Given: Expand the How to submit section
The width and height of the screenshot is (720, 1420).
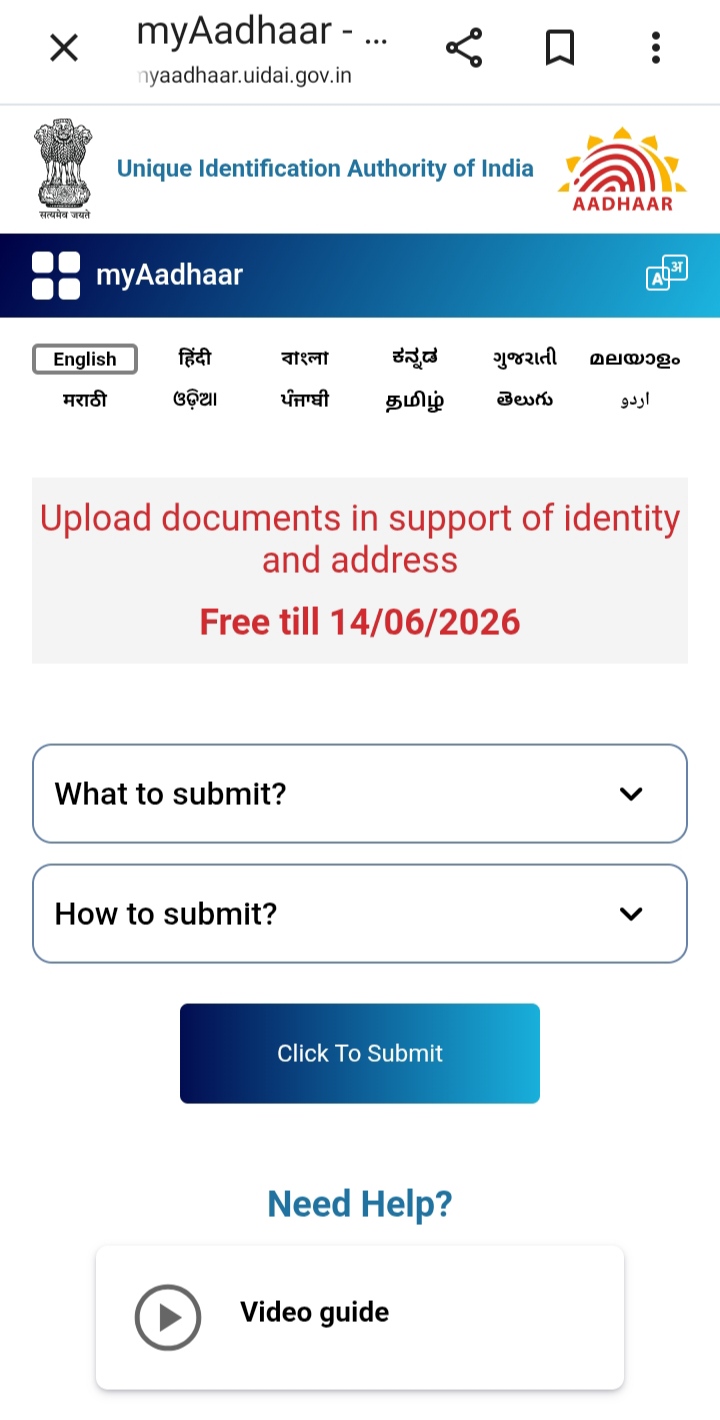Looking at the screenshot, I should coord(360,914).
